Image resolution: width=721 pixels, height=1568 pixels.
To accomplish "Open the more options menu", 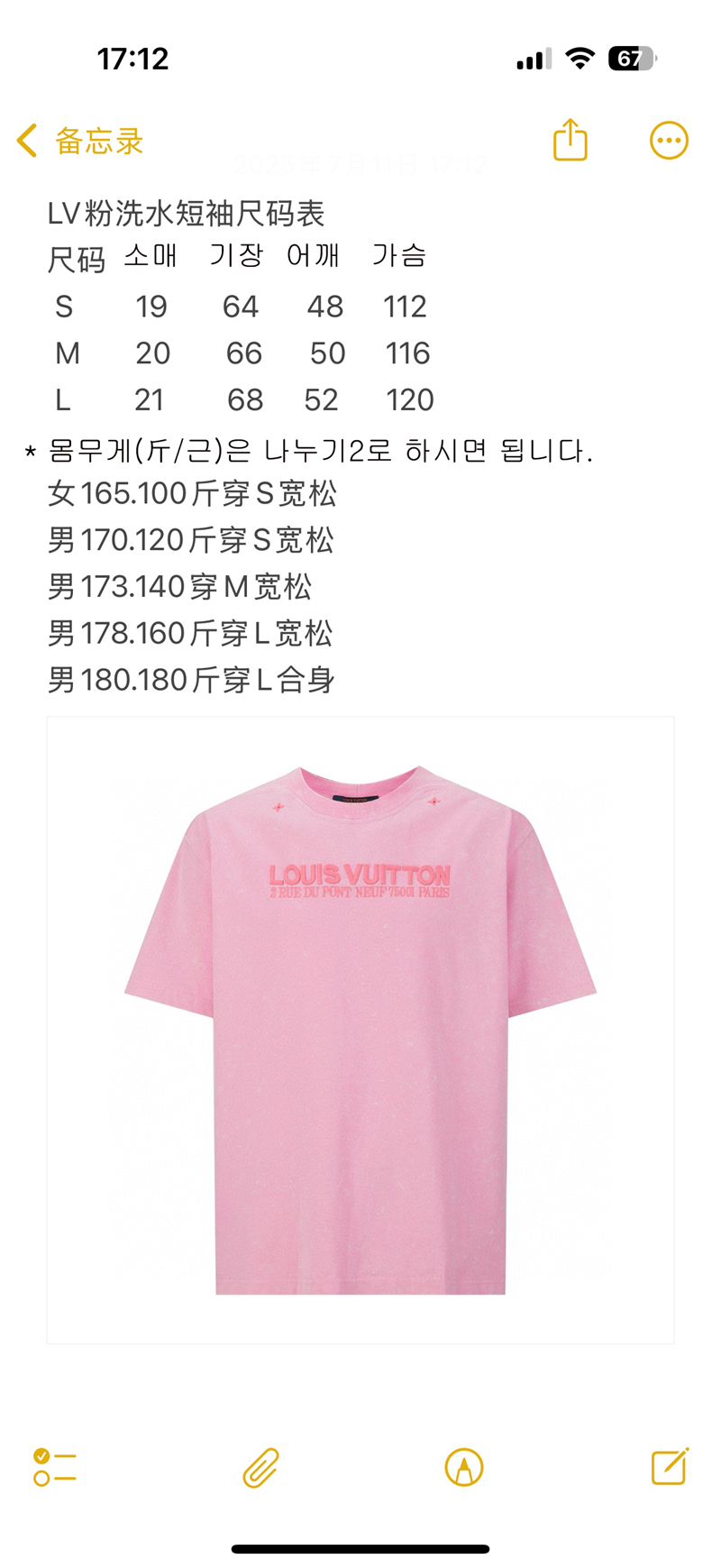I will pyautogui.click(x=669, y=141).
